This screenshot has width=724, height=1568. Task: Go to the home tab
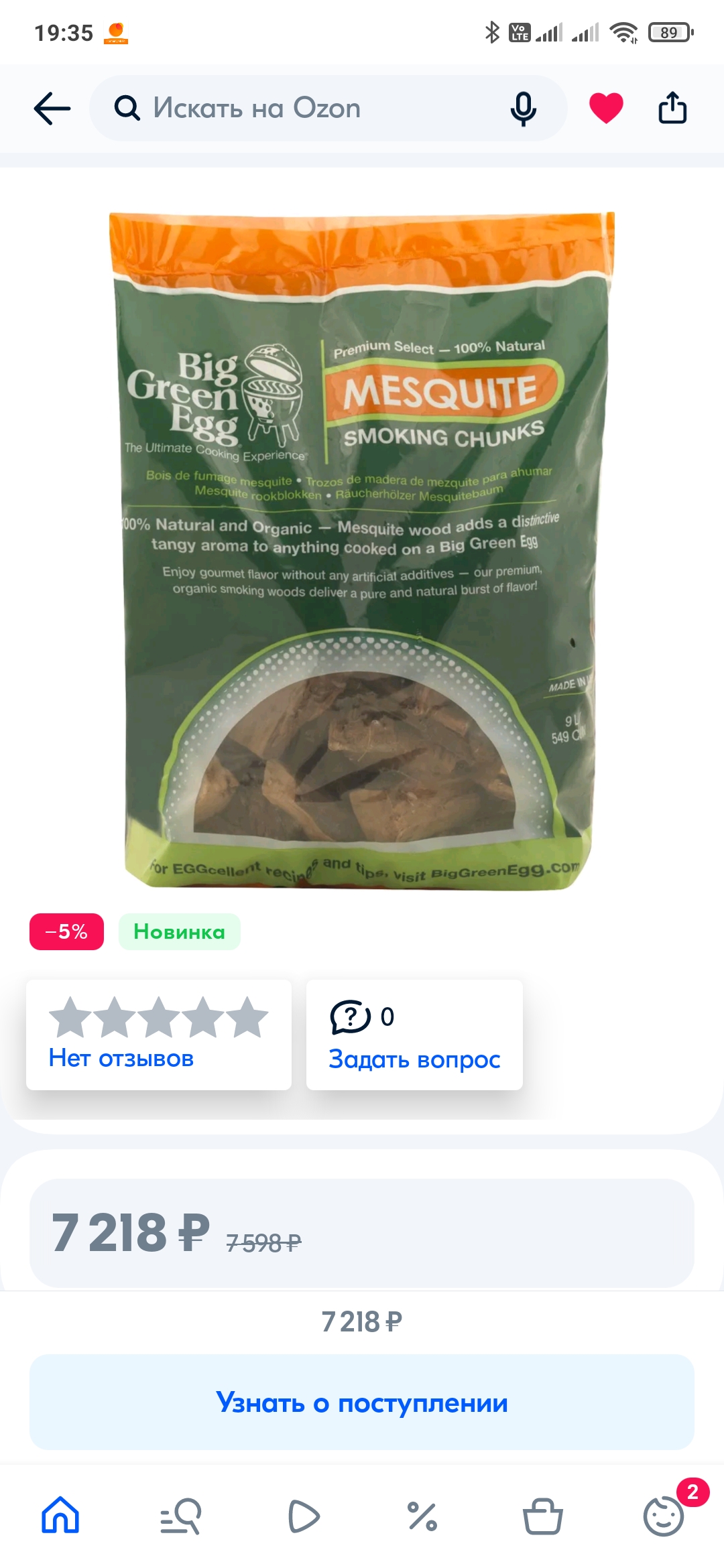60,1515
